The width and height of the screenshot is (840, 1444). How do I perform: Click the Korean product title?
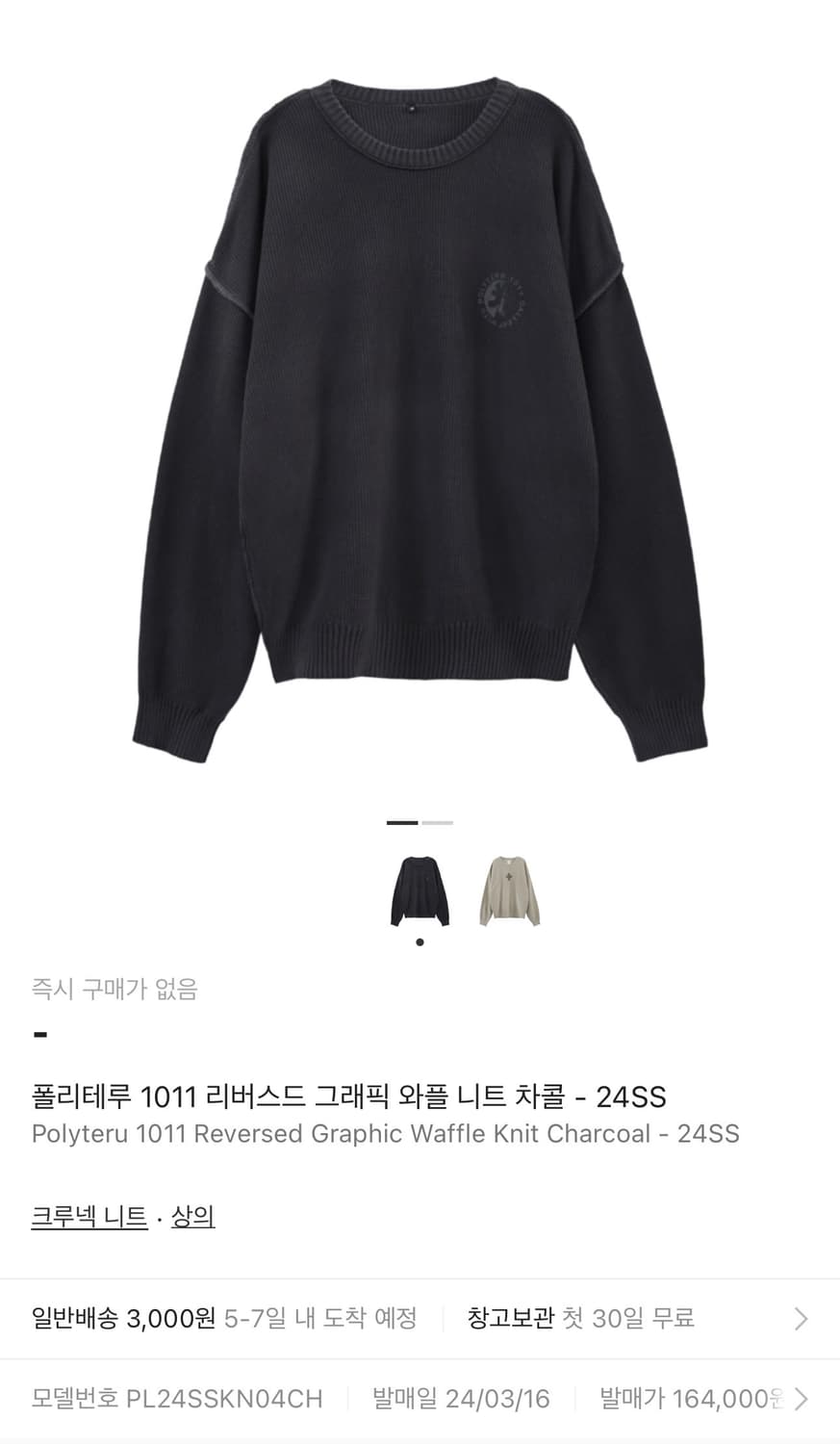tap(350, 1096)
